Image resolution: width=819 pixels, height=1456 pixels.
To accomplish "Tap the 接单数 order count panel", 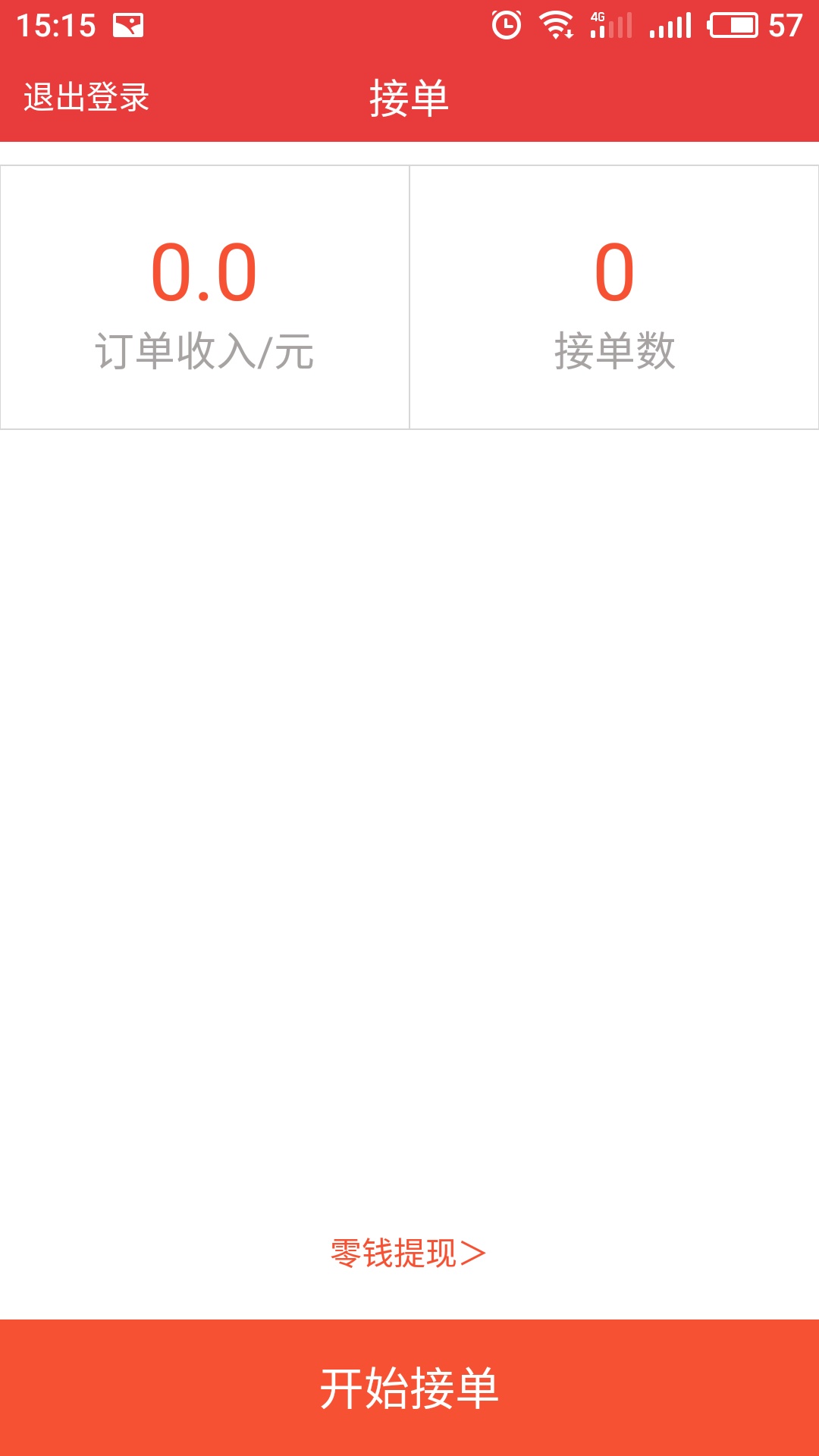I will (614, 296).
